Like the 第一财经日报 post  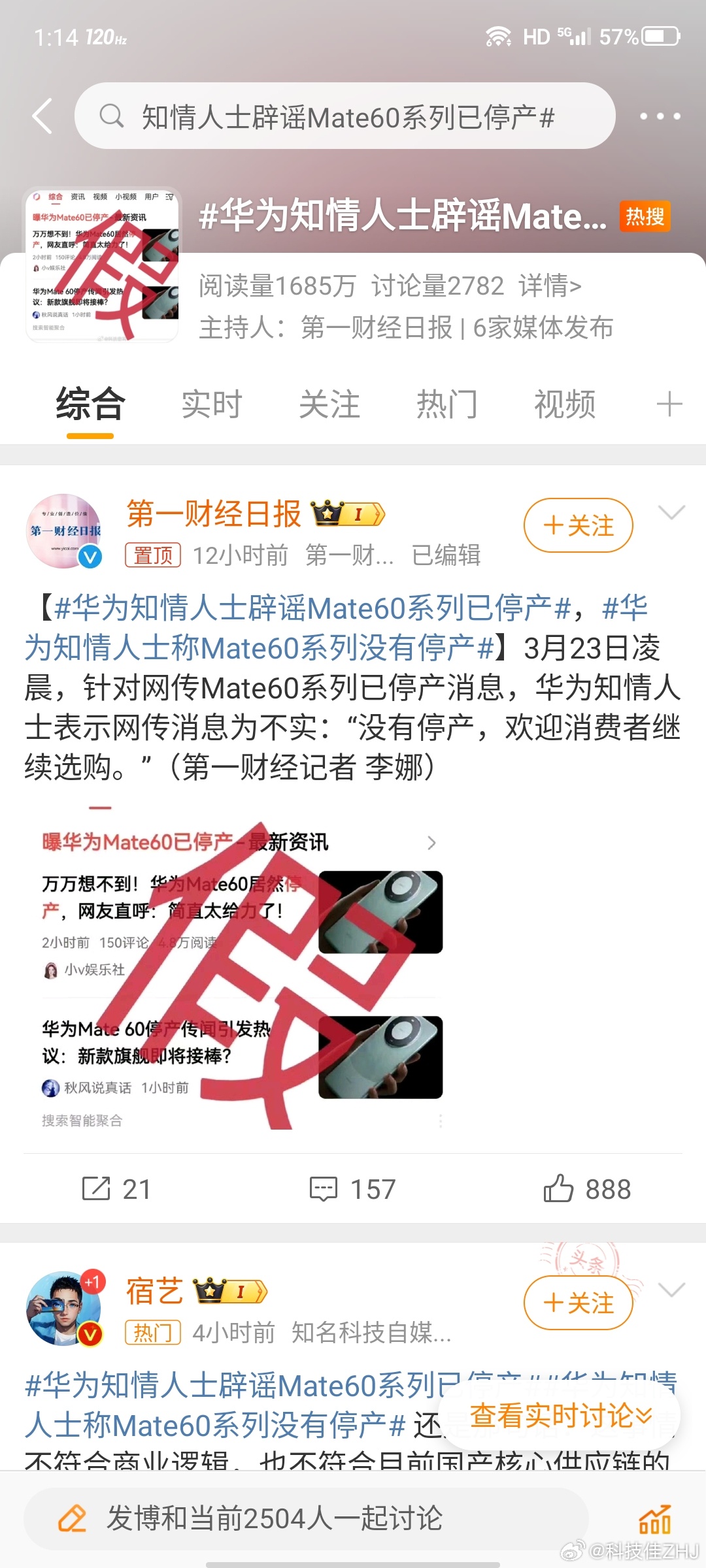(x=586, y=1188)
